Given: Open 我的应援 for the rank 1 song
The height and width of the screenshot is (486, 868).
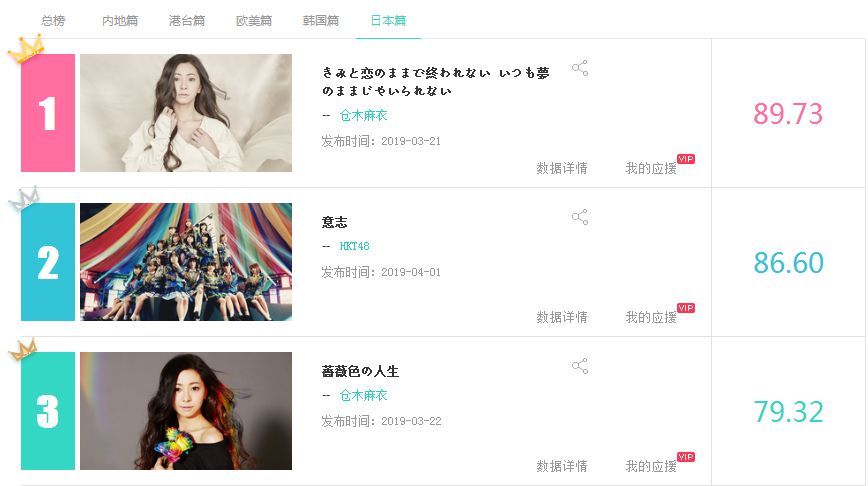Looking at the screenshot, I should click(652, 168).
